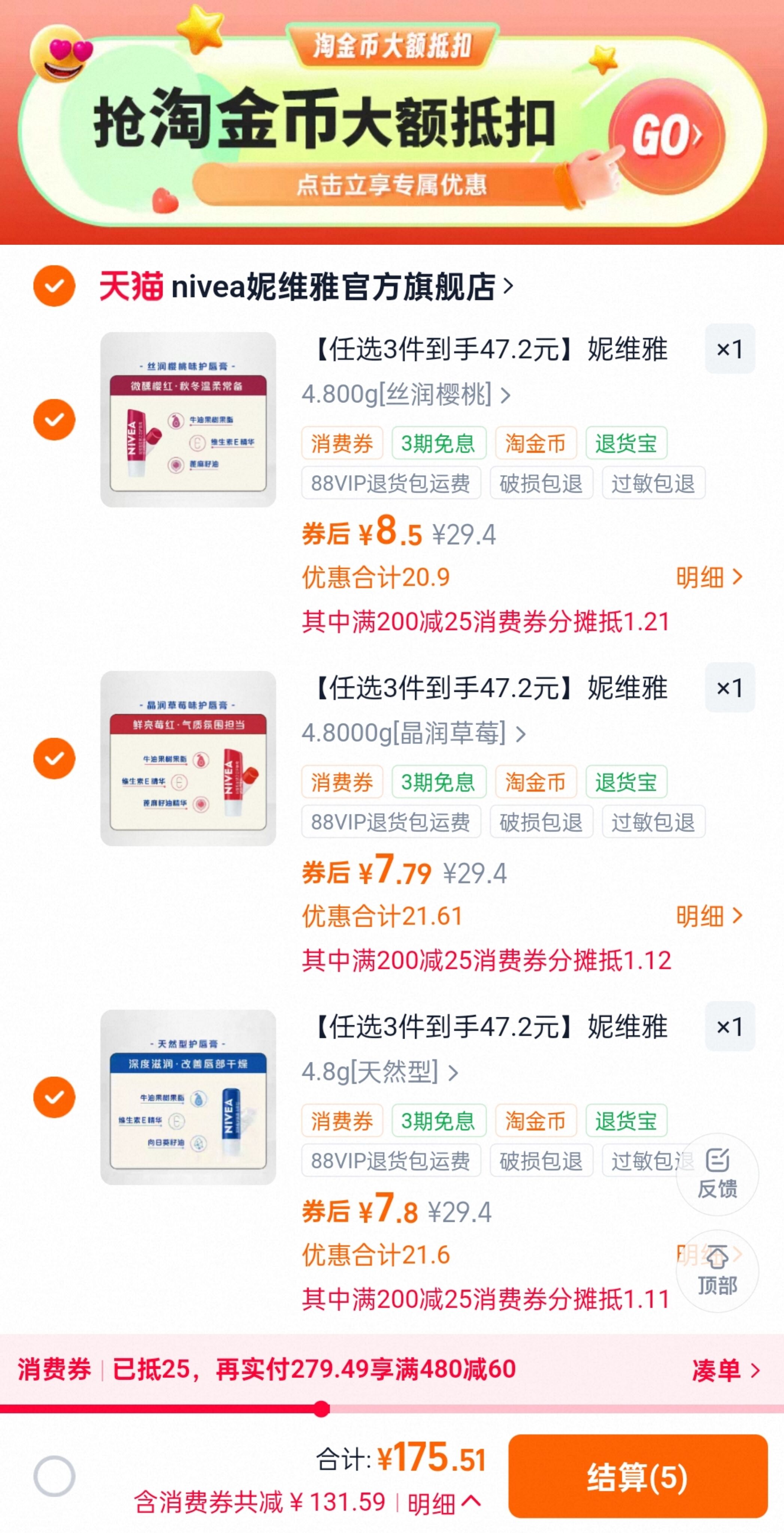This screenshot has width=784, height=1533.
Task: Open the 反馈 feedback button
Action: tap(717, 1174)
